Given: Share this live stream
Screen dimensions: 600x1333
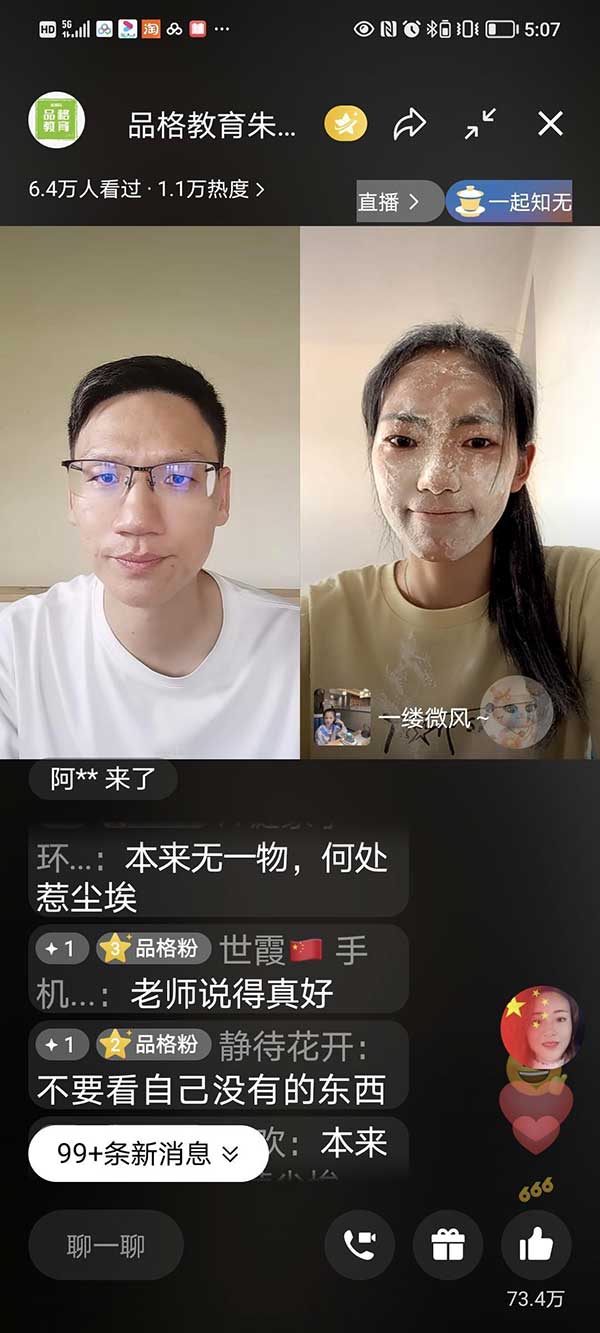Looking at the screenshot, I should click(x=410, y=124).
